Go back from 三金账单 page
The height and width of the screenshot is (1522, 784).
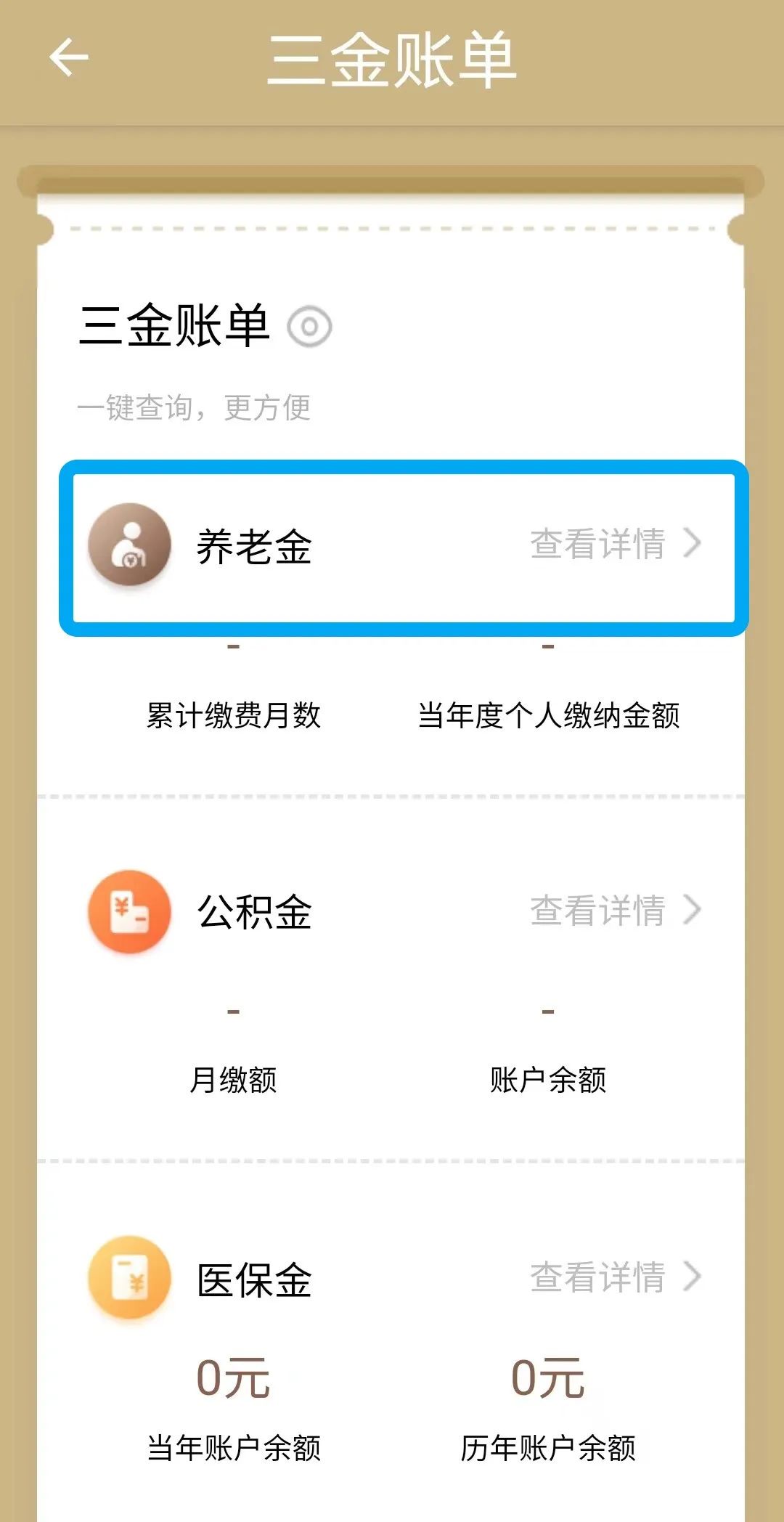click(69, 58)
